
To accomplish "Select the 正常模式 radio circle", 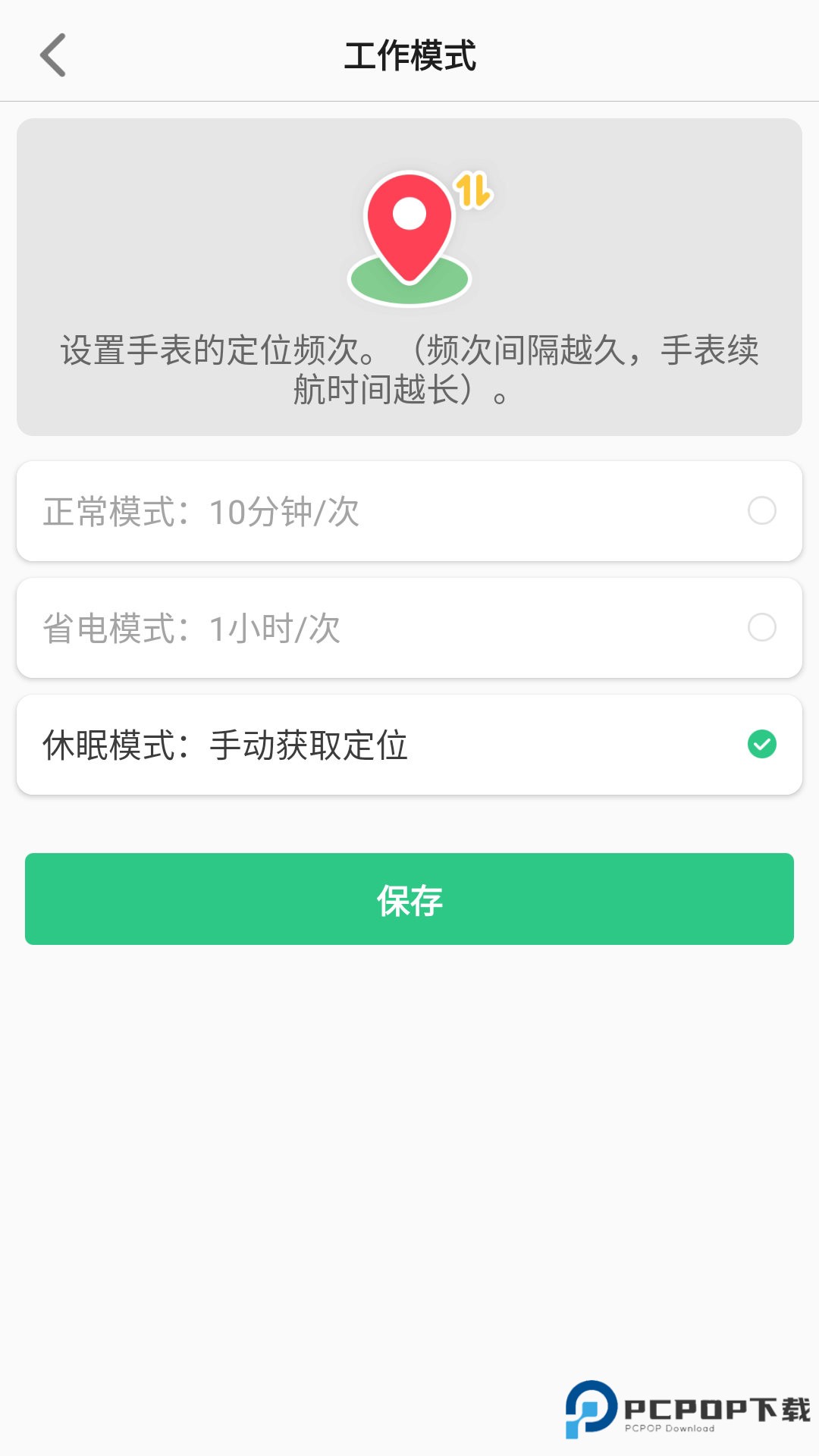I will click(763, 510).
